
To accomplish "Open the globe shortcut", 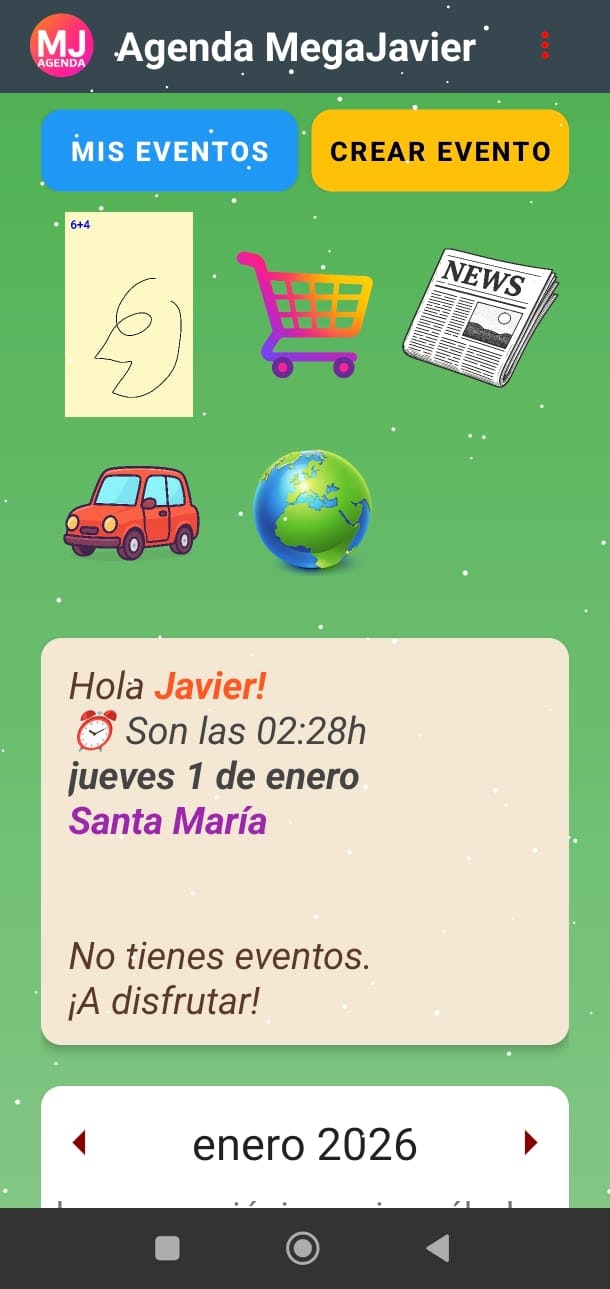I will tap(312, 509).
